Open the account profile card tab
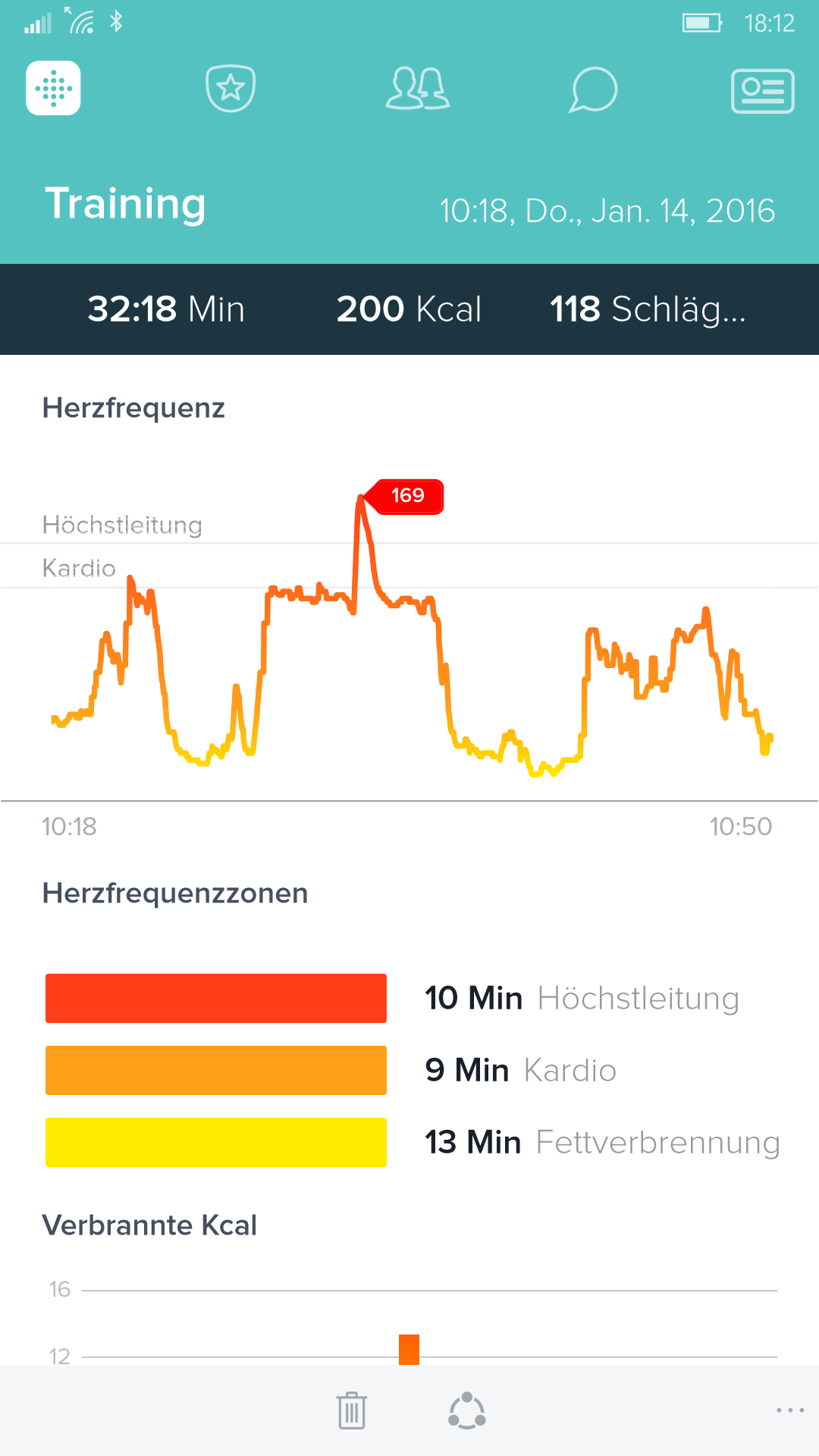 click(762, 91)
